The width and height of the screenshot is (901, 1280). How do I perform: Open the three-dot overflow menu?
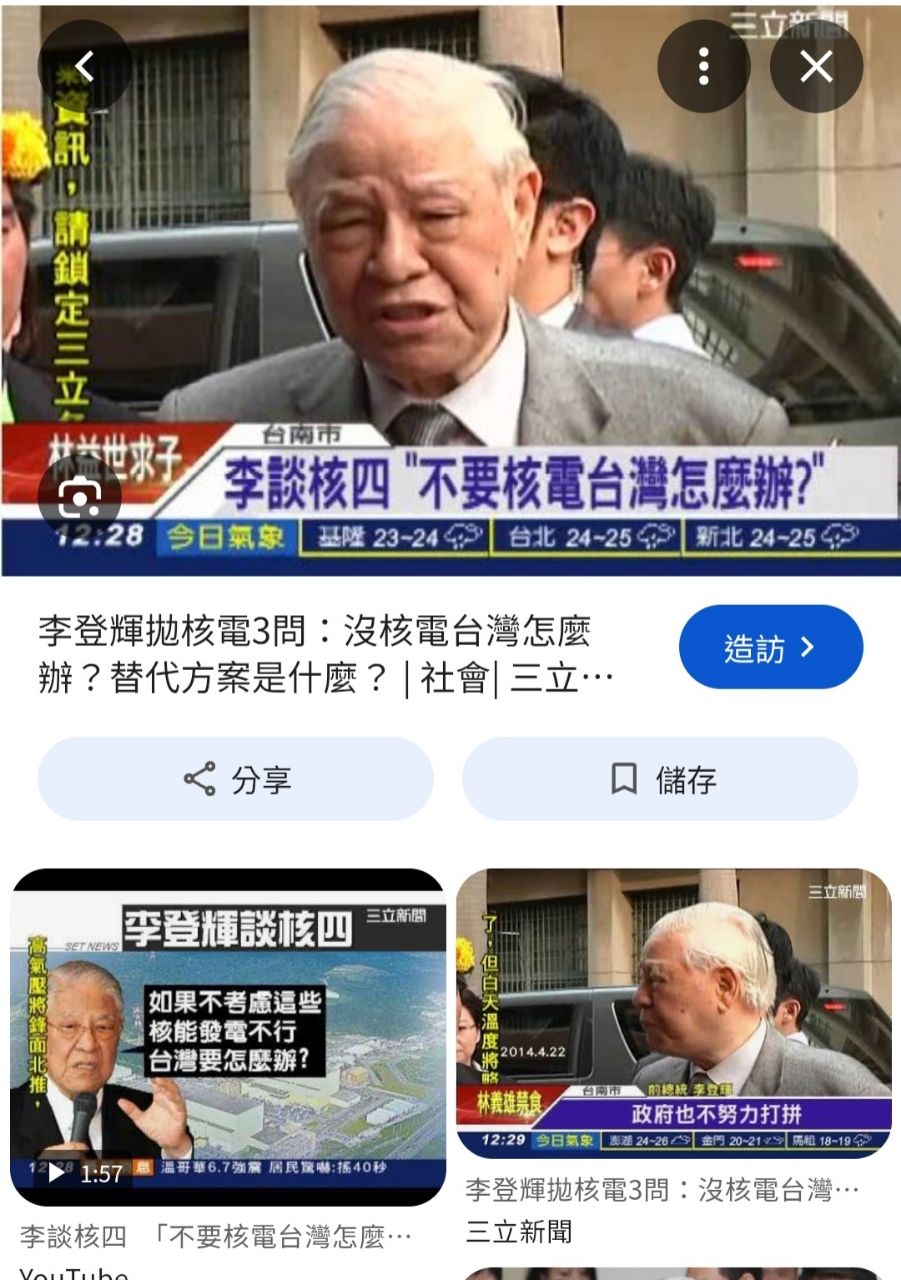pos(704,67)
